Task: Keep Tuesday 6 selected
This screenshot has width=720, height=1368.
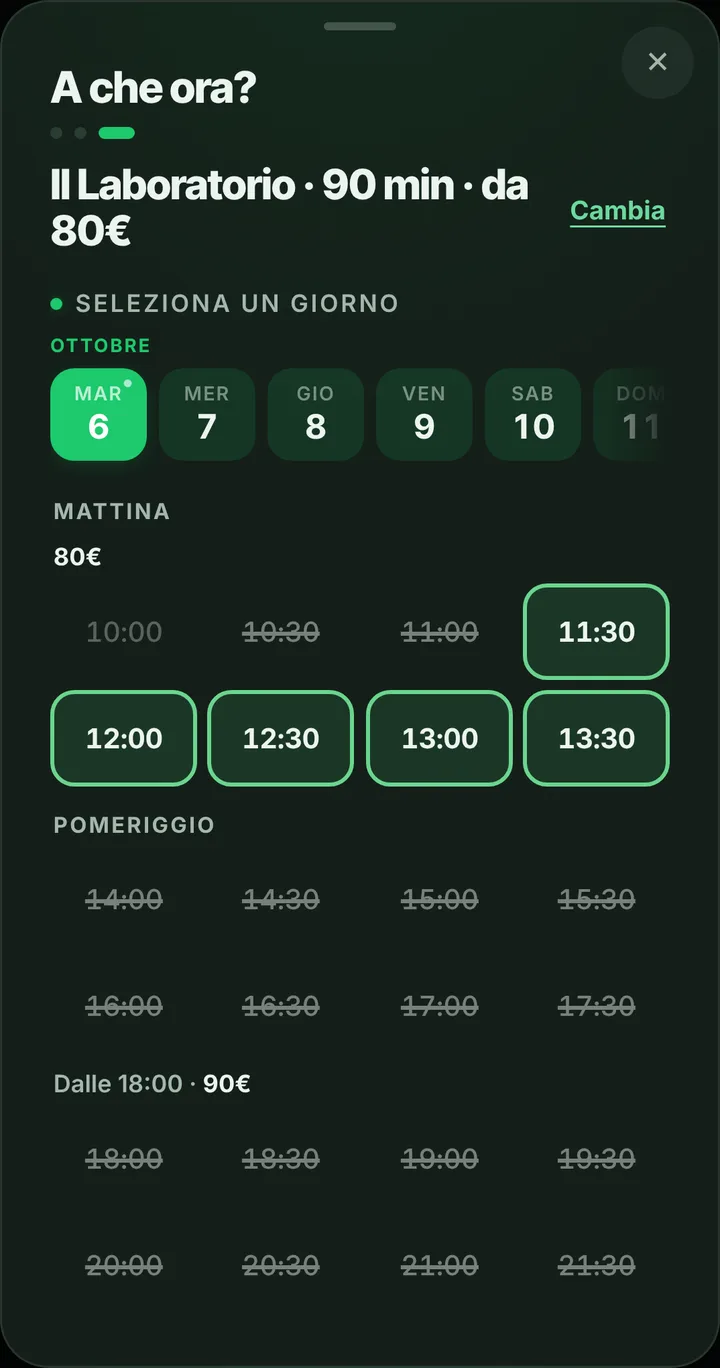Action: point(98,414)
